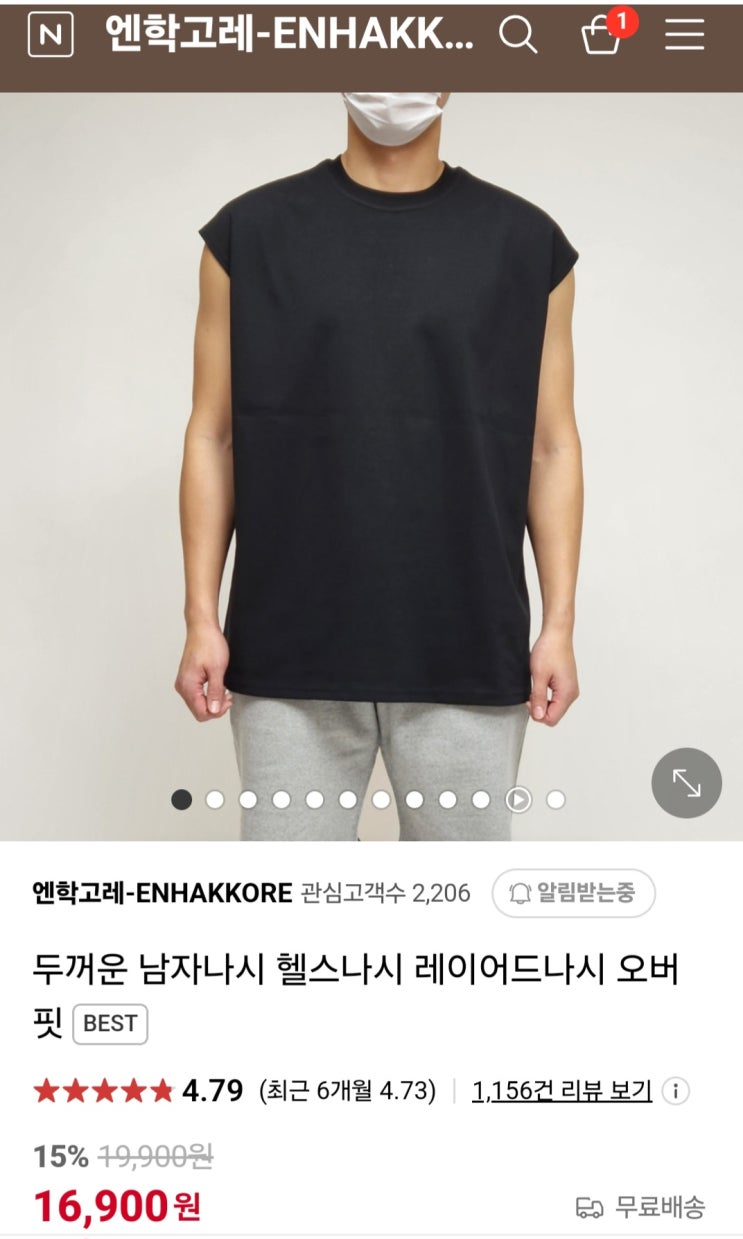Image resolution: width=743 pixels, height=1239 pixels.
Task: View the 1,156건 리뷰 보기 link
Action: click(561, 1090)
